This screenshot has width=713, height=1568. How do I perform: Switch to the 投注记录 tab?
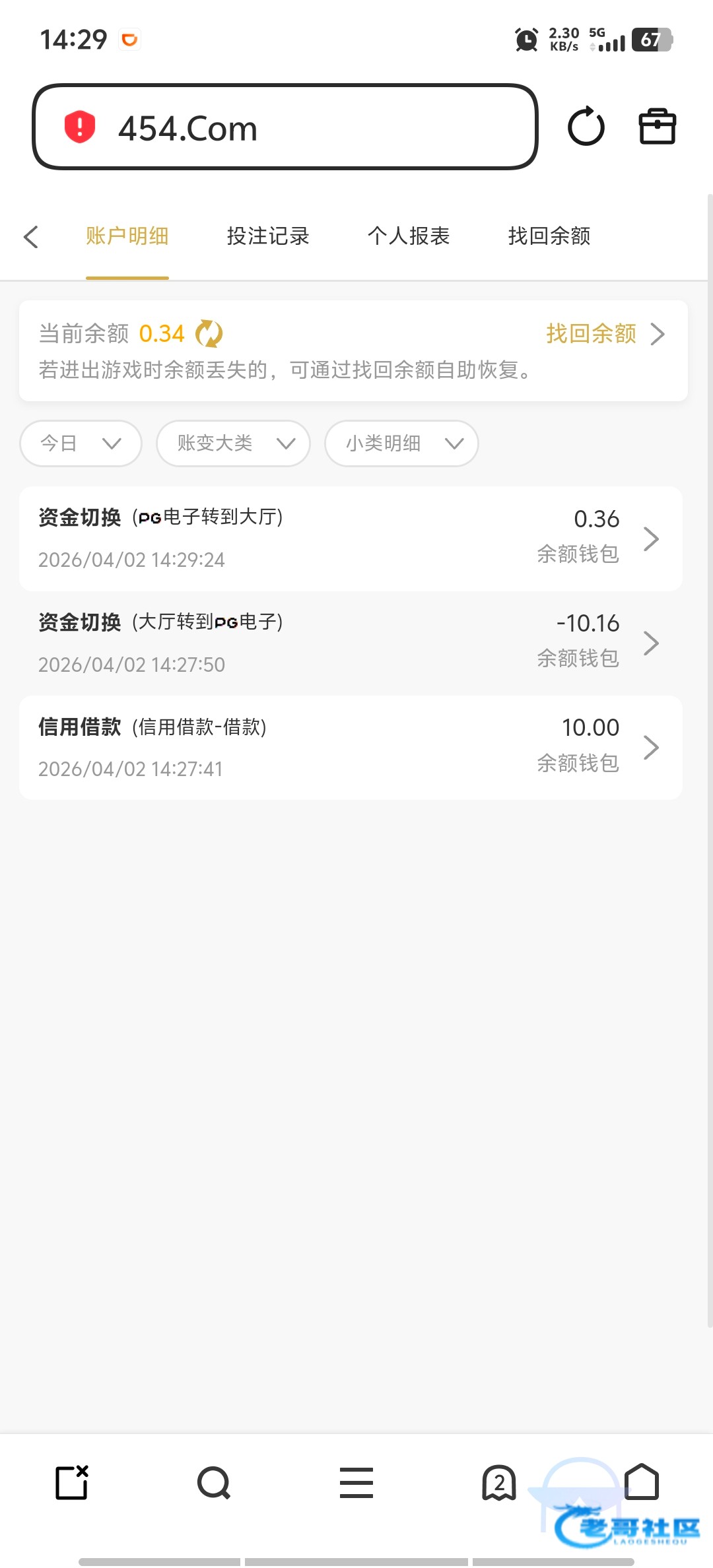point(268,236)
